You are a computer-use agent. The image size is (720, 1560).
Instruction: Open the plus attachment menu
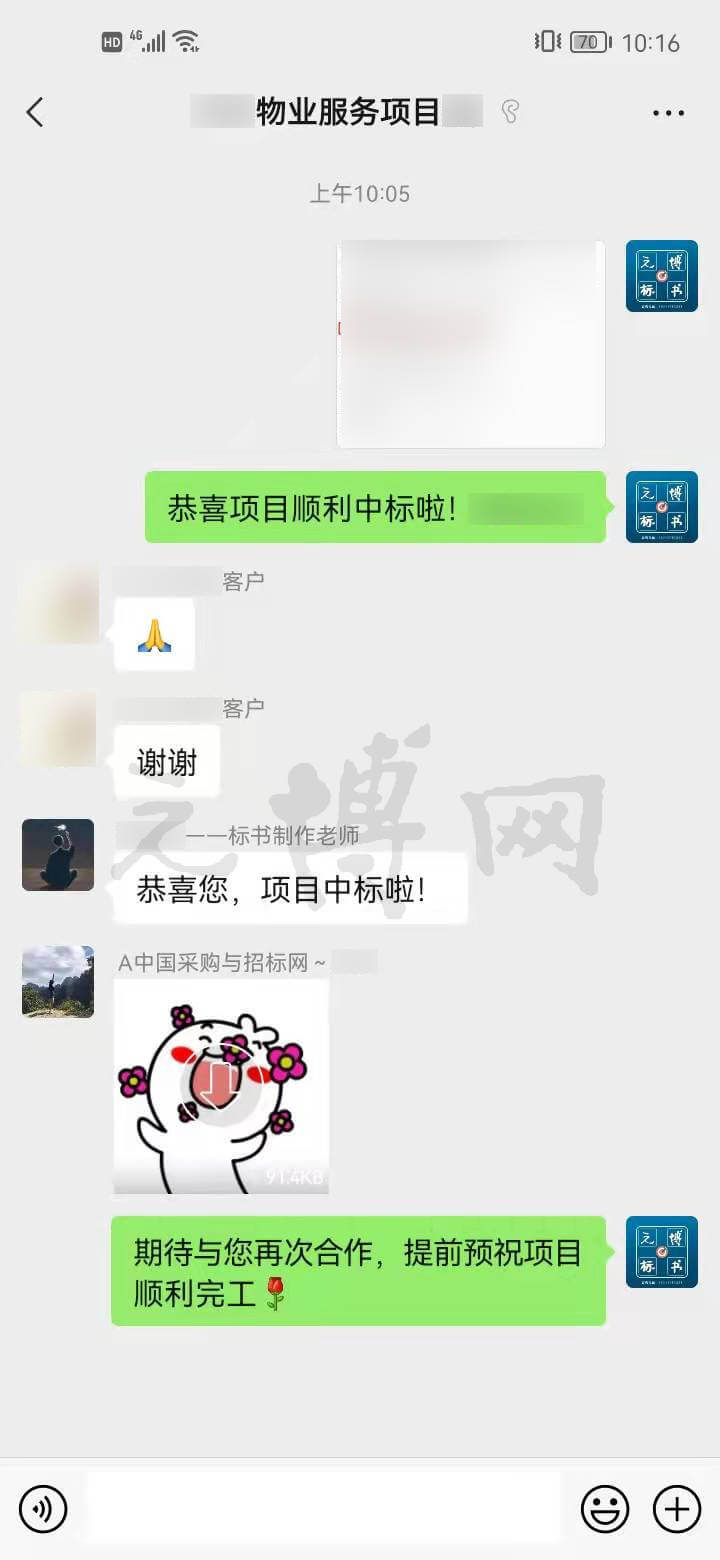pyautogui.click(x=676, y=1508)
